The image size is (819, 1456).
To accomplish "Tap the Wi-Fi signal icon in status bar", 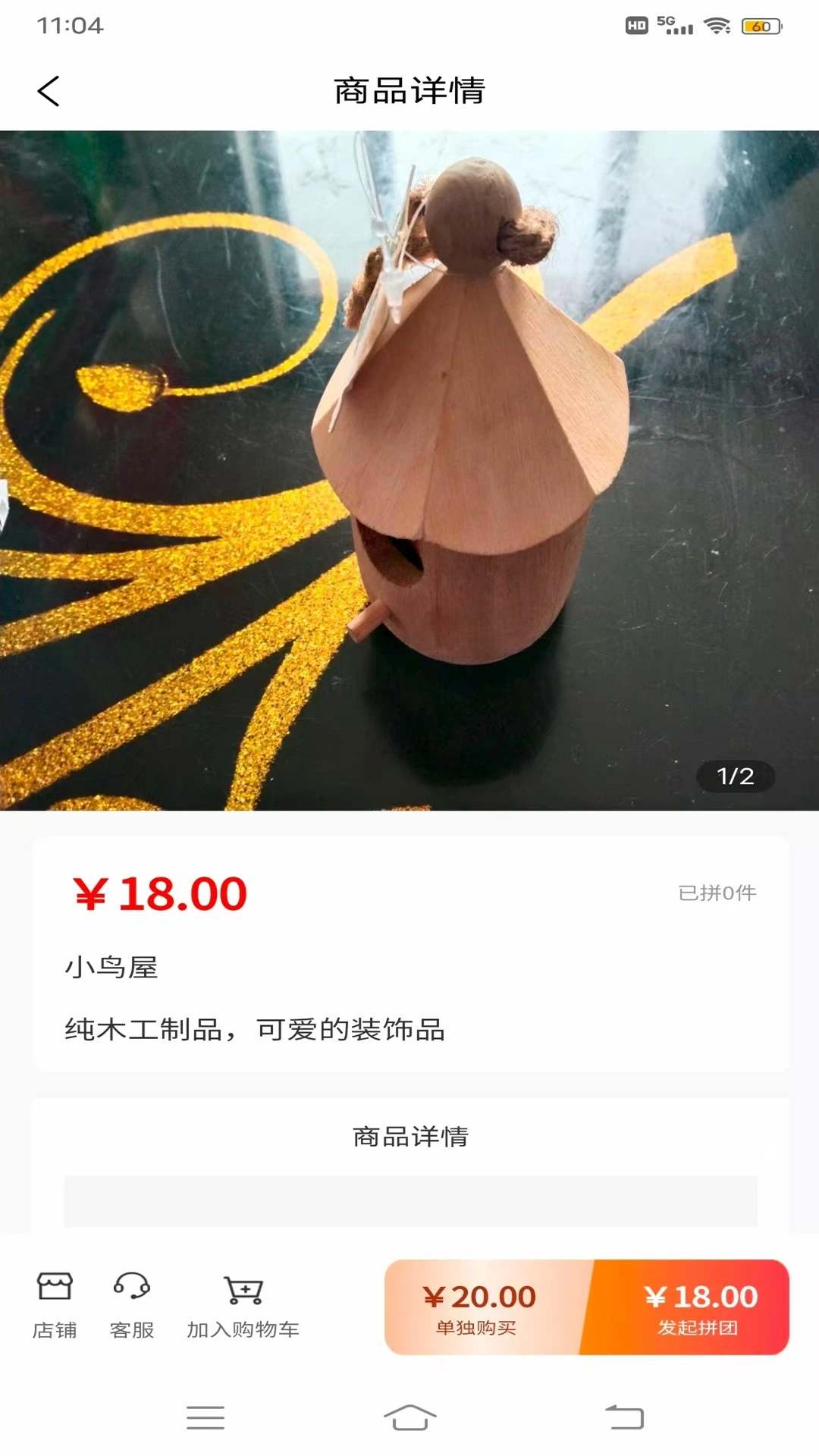I will [716, 24].
